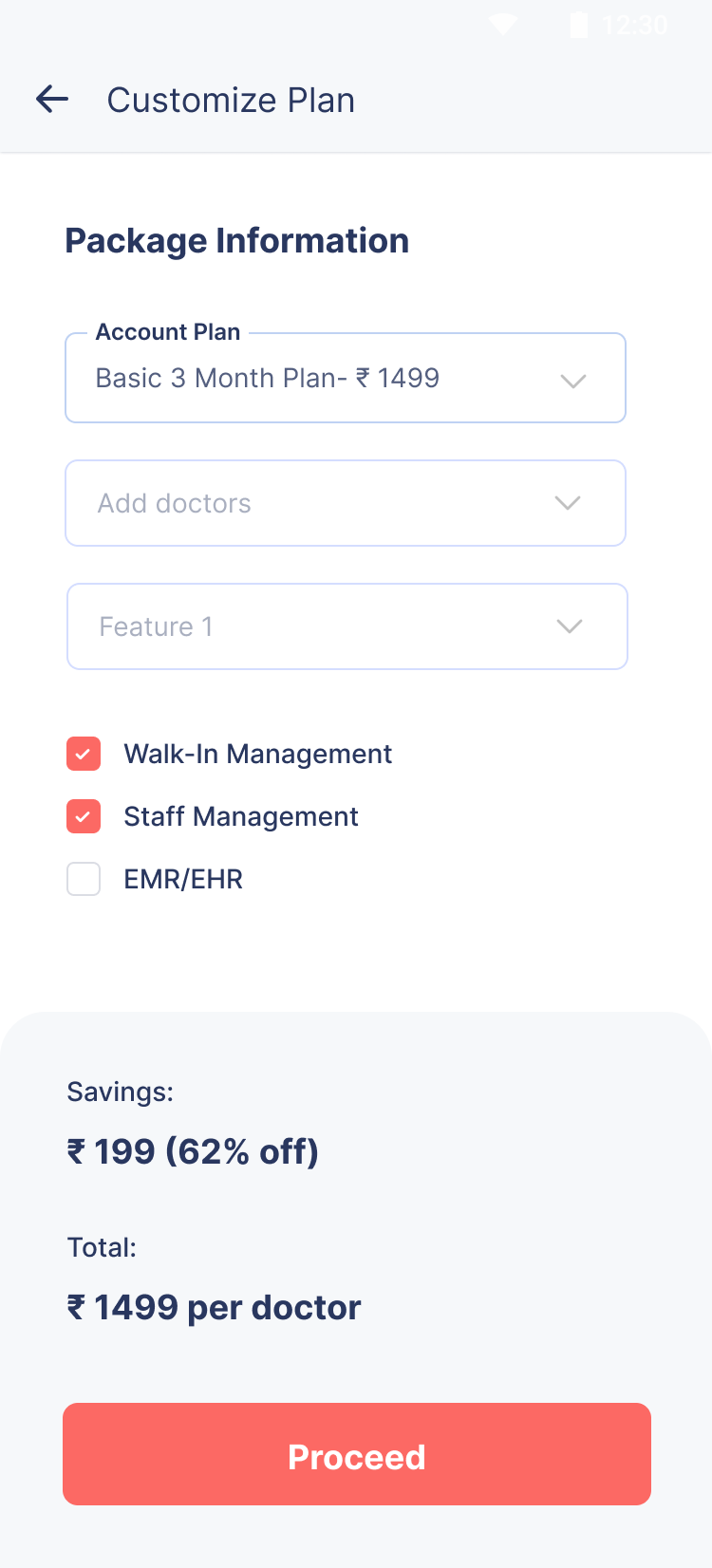The height and width of the screenshot is (1568, 712).
Task: Tap the Proceed button
Action: (x=357, y=1454)
